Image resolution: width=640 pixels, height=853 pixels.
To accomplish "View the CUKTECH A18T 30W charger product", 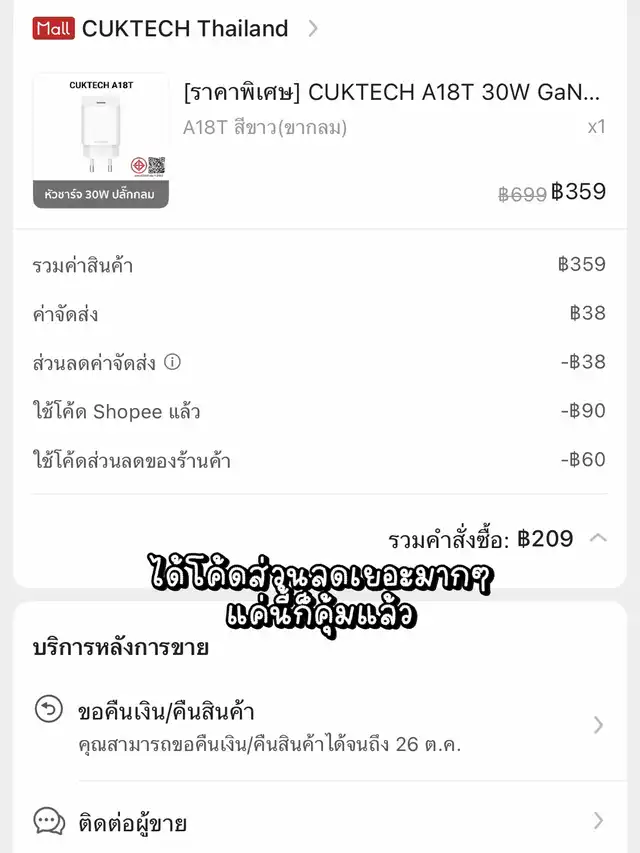I will [392, 93].
